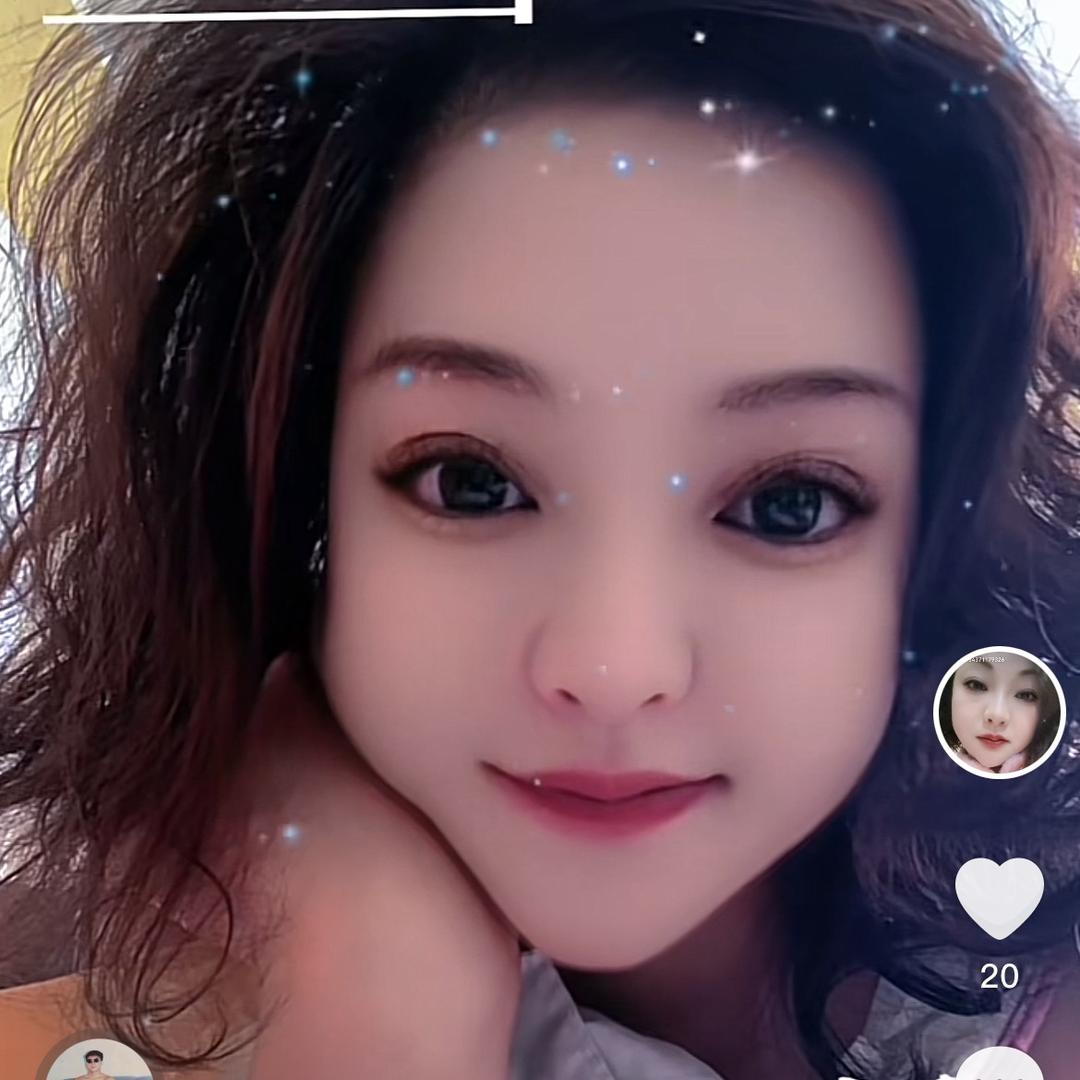Open the small avatar at bottom left
Viewport: 1080px width, 1080px height.
point(97,1063)
